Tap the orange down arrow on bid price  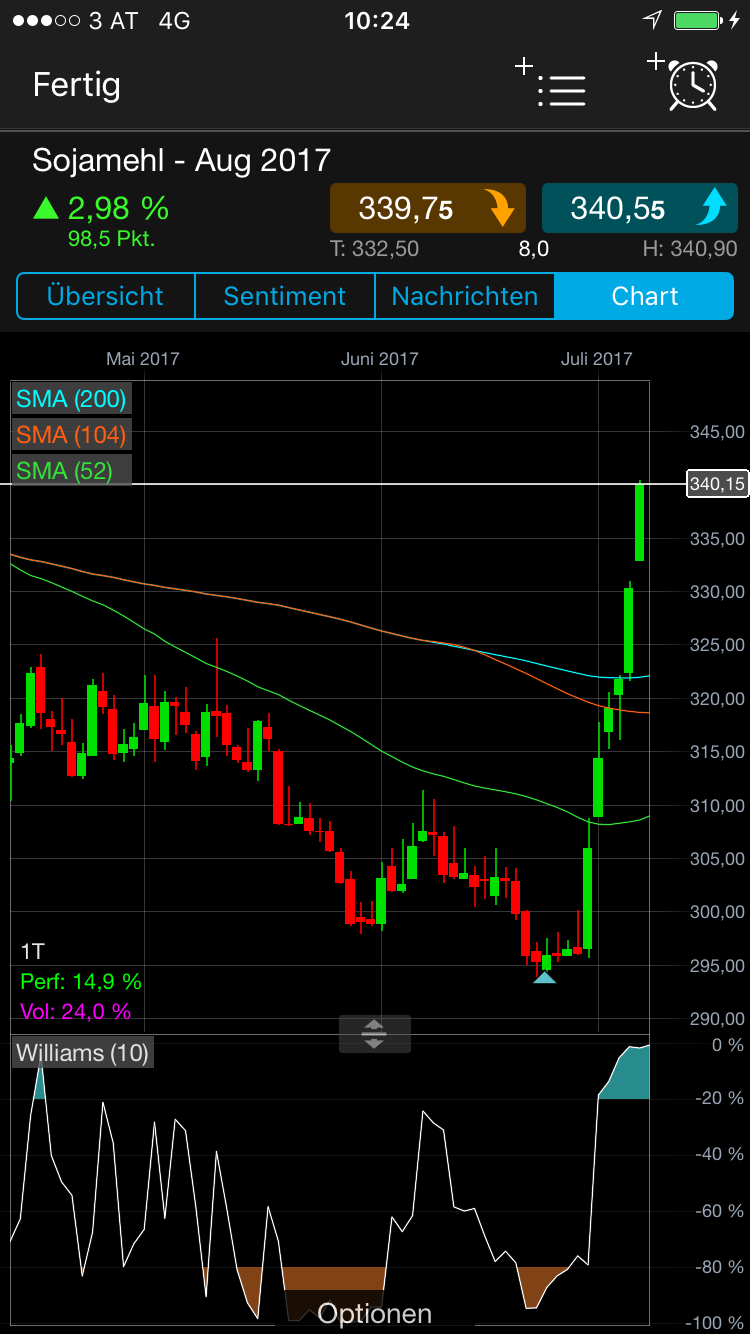(505, 208)
